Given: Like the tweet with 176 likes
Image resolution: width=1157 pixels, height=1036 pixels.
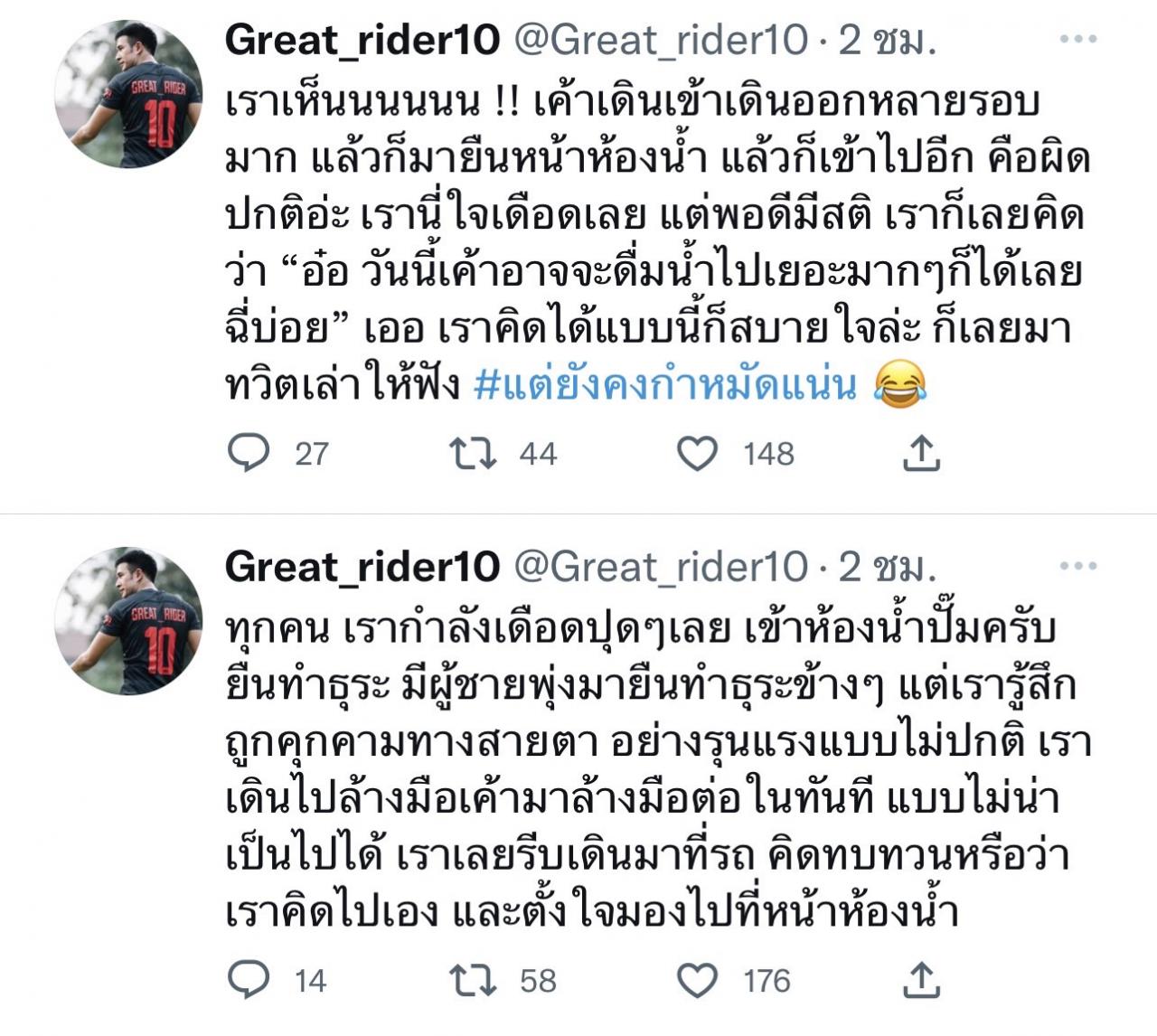Looking at the screenshot, I should [698, 980].
